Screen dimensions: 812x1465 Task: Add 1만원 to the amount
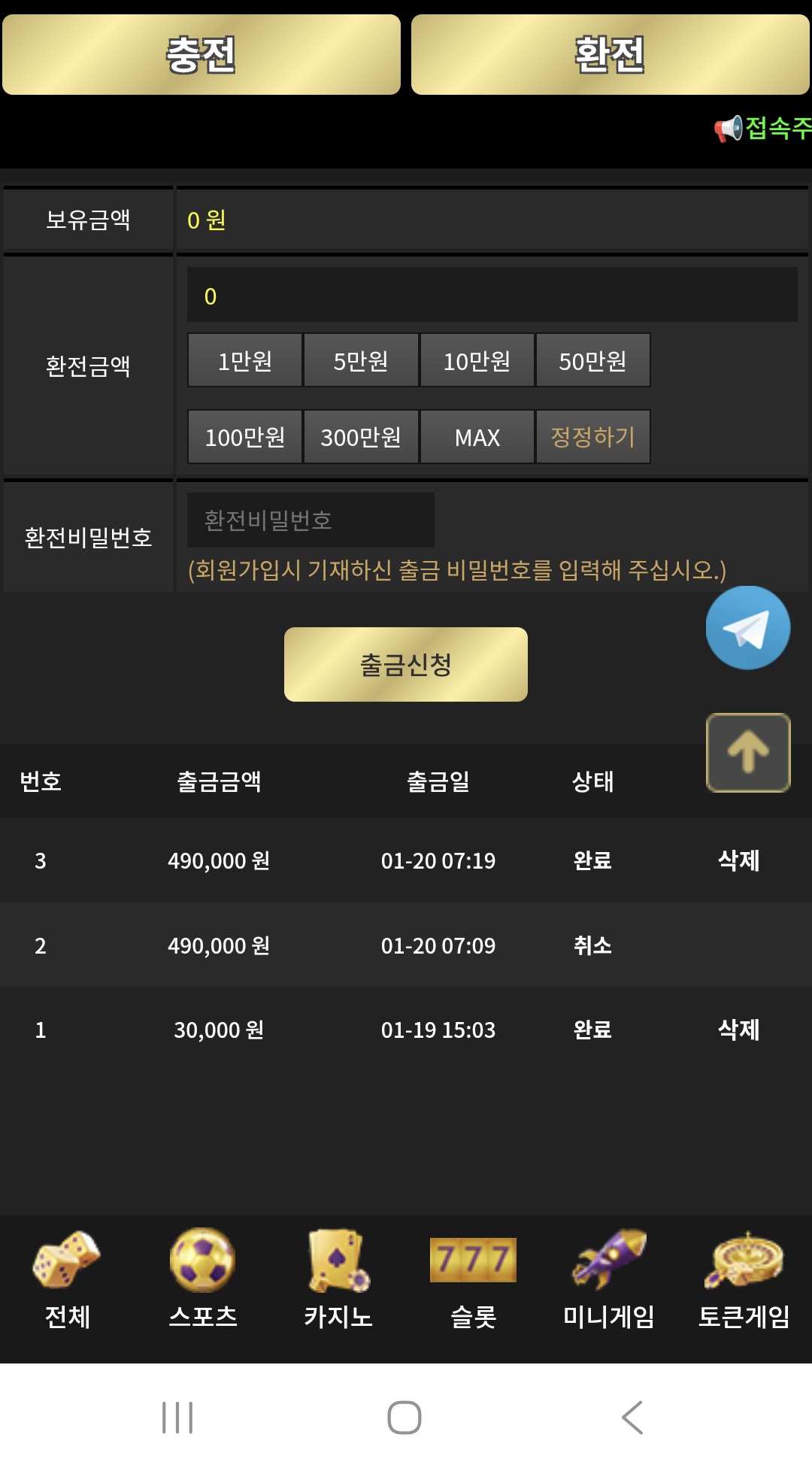coord(245,361)
